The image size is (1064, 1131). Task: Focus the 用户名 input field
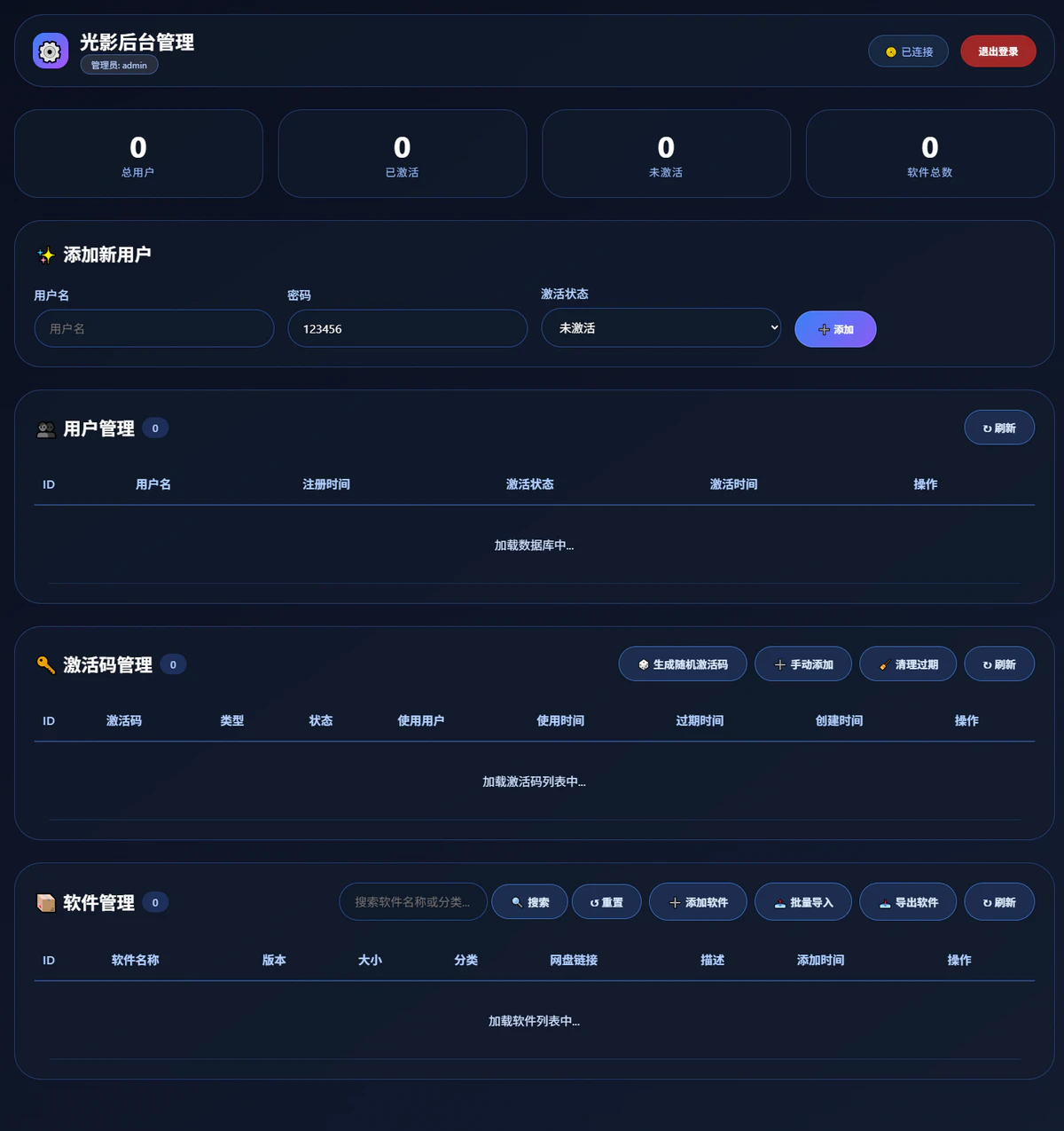click(153, 328)
